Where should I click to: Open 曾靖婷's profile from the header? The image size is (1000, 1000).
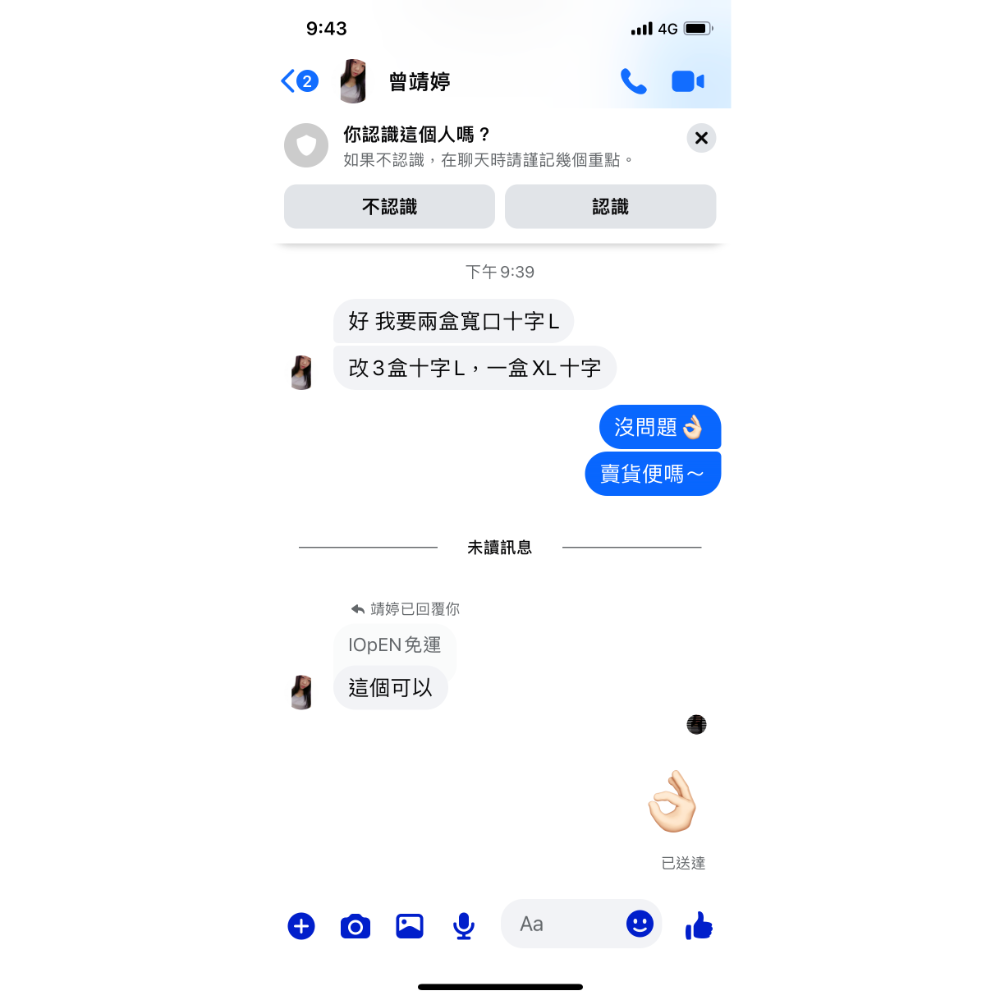pyautogui.click(x=419, y=82)
